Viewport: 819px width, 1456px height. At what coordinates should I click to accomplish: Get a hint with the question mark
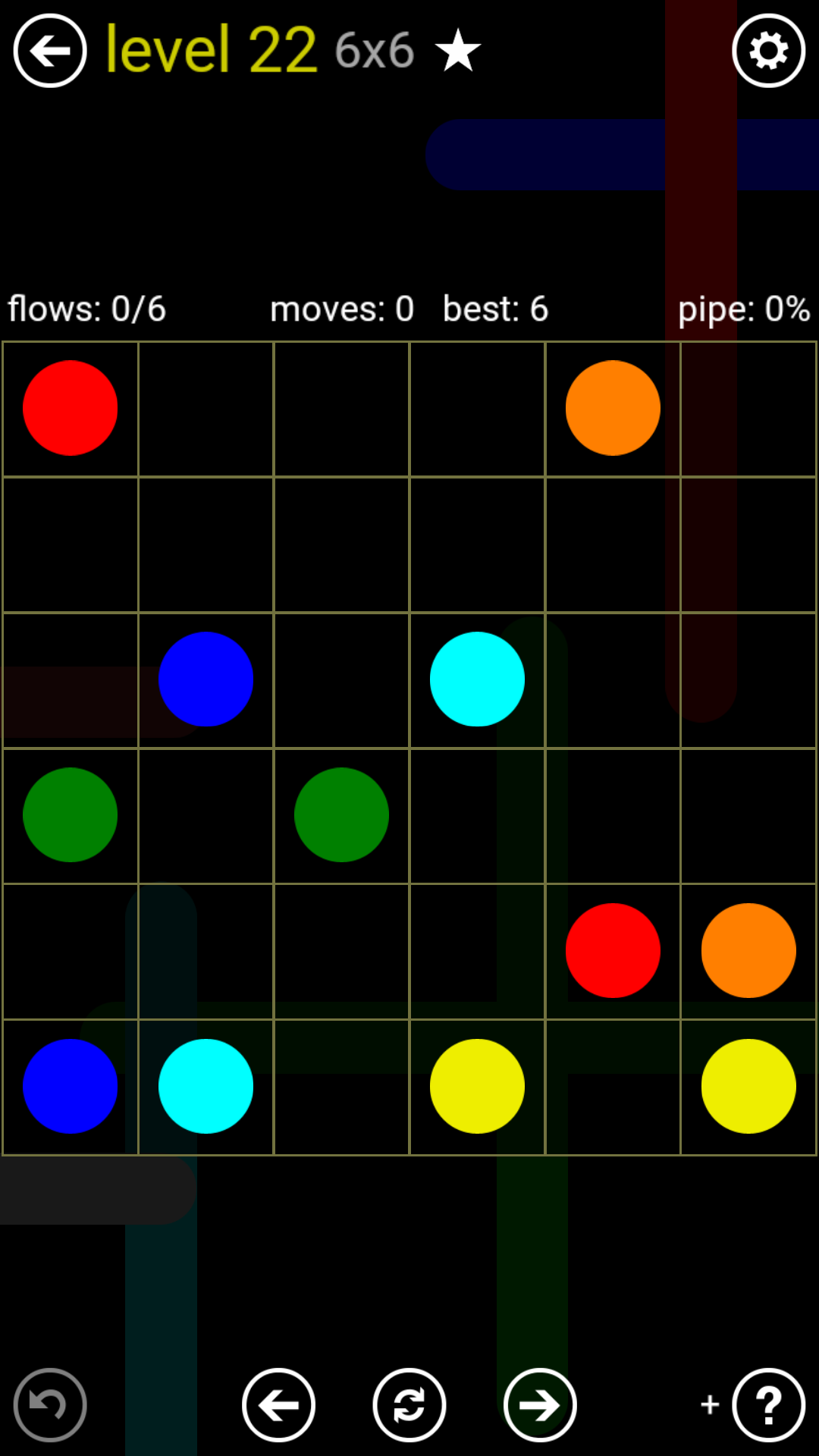pyautogui.click(x=768, y=1405)
